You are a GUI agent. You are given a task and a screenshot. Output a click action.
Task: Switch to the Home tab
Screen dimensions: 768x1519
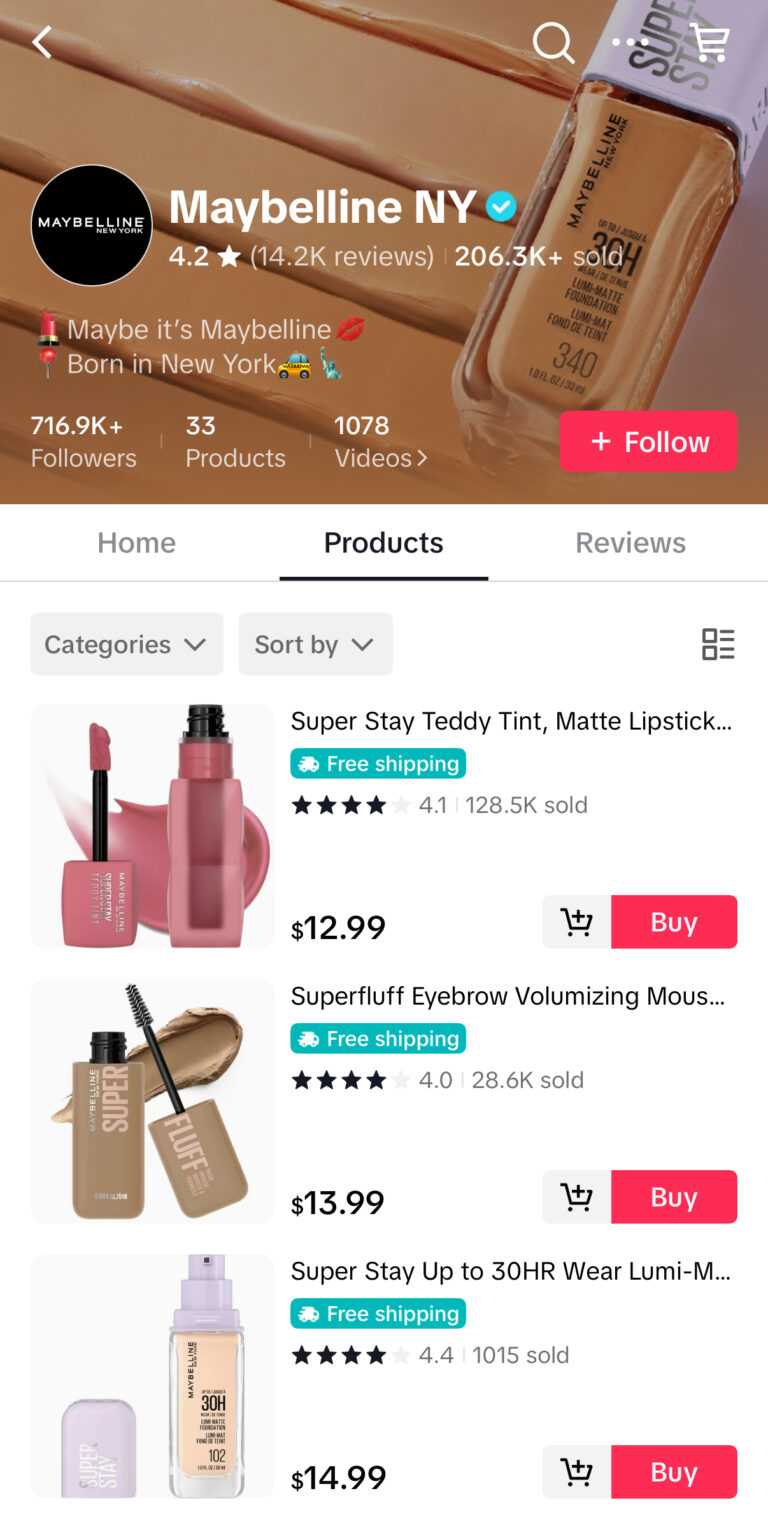[136, 542]
